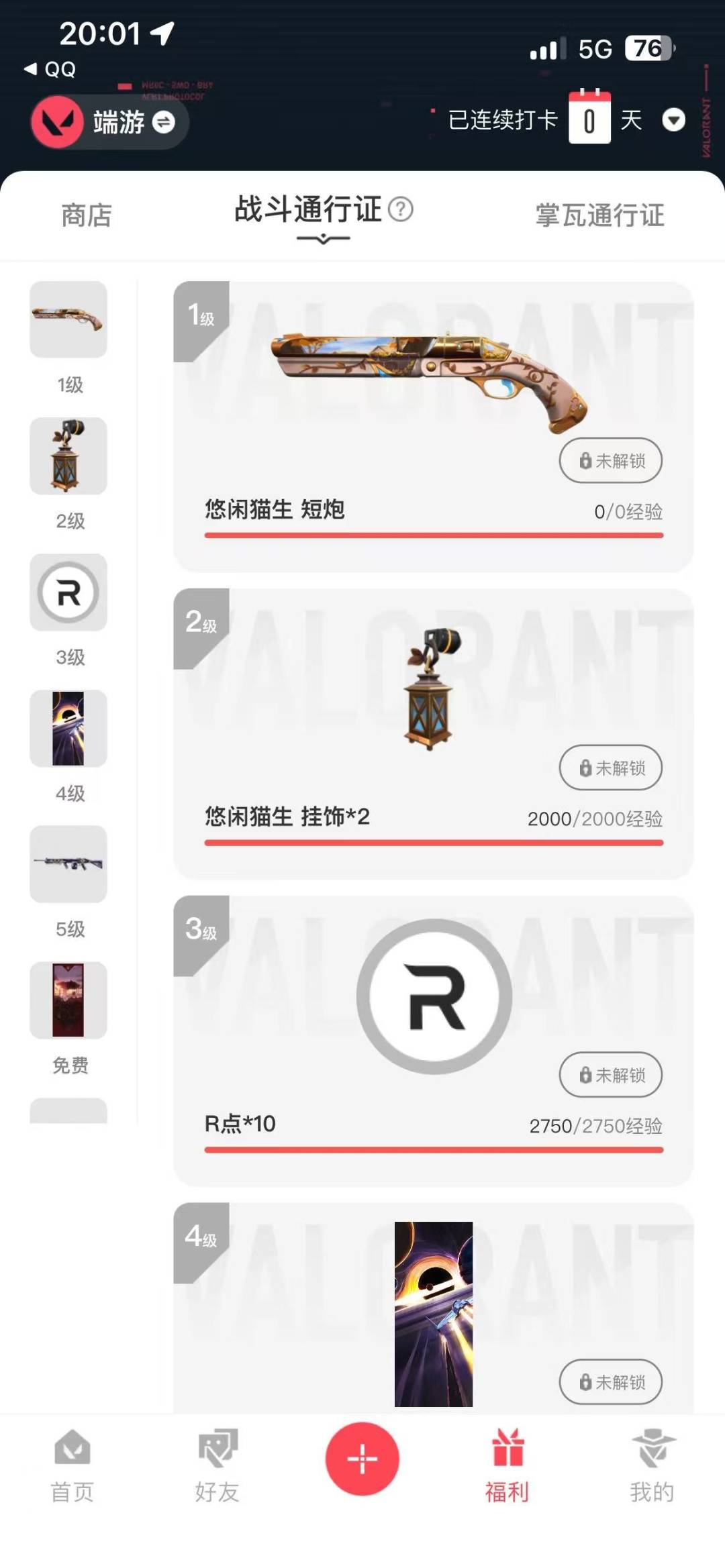Open the 战斗通行证 help question mark
Screen dimensions: 725x1568
click(x=401, y=209)
